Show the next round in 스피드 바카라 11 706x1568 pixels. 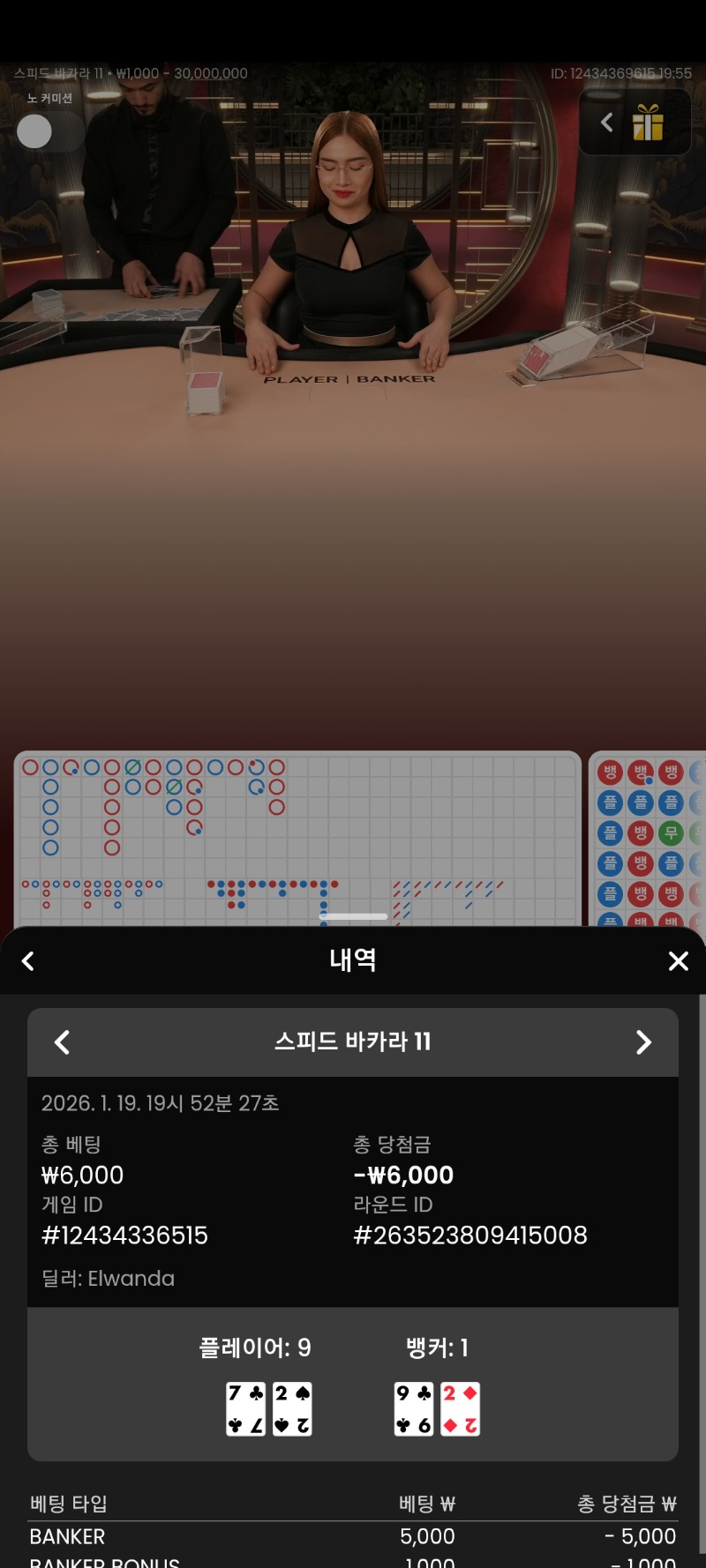[643, 1042]
